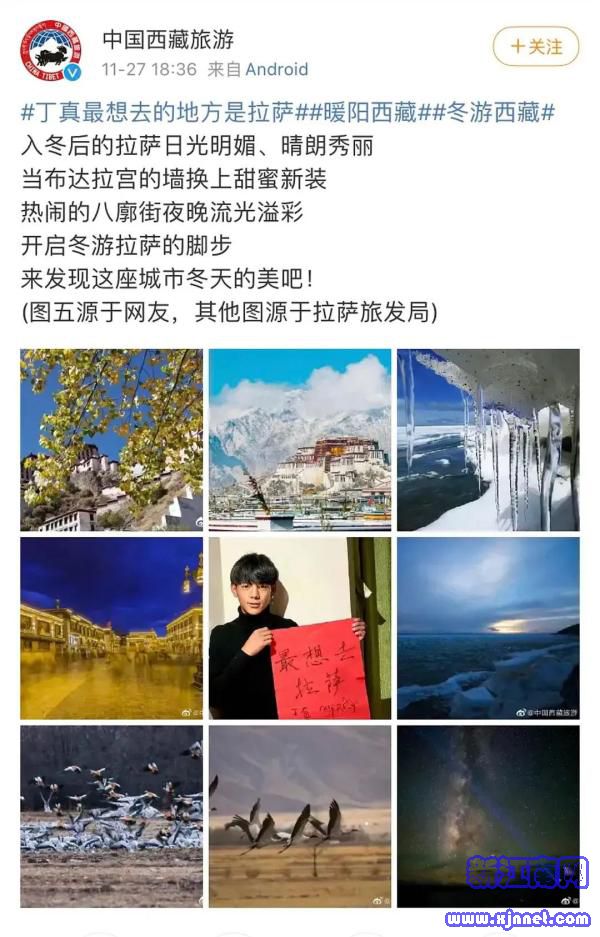600x937 pixels.
Task: Open the account name 中国西藏旅游
Action: pos(168,40)
